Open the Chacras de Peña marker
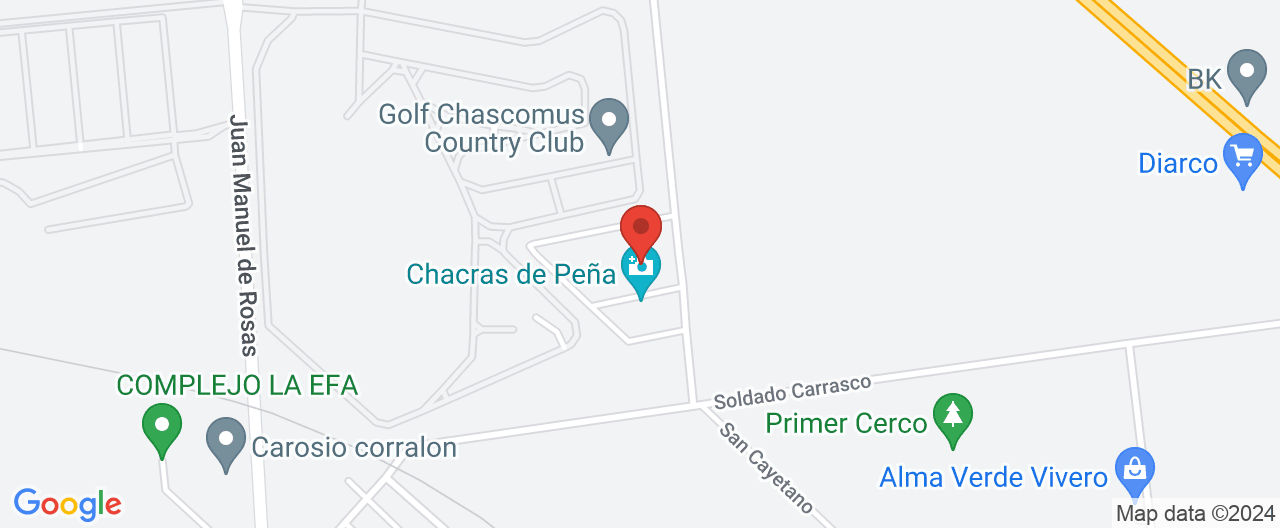 tap(640, 268)
